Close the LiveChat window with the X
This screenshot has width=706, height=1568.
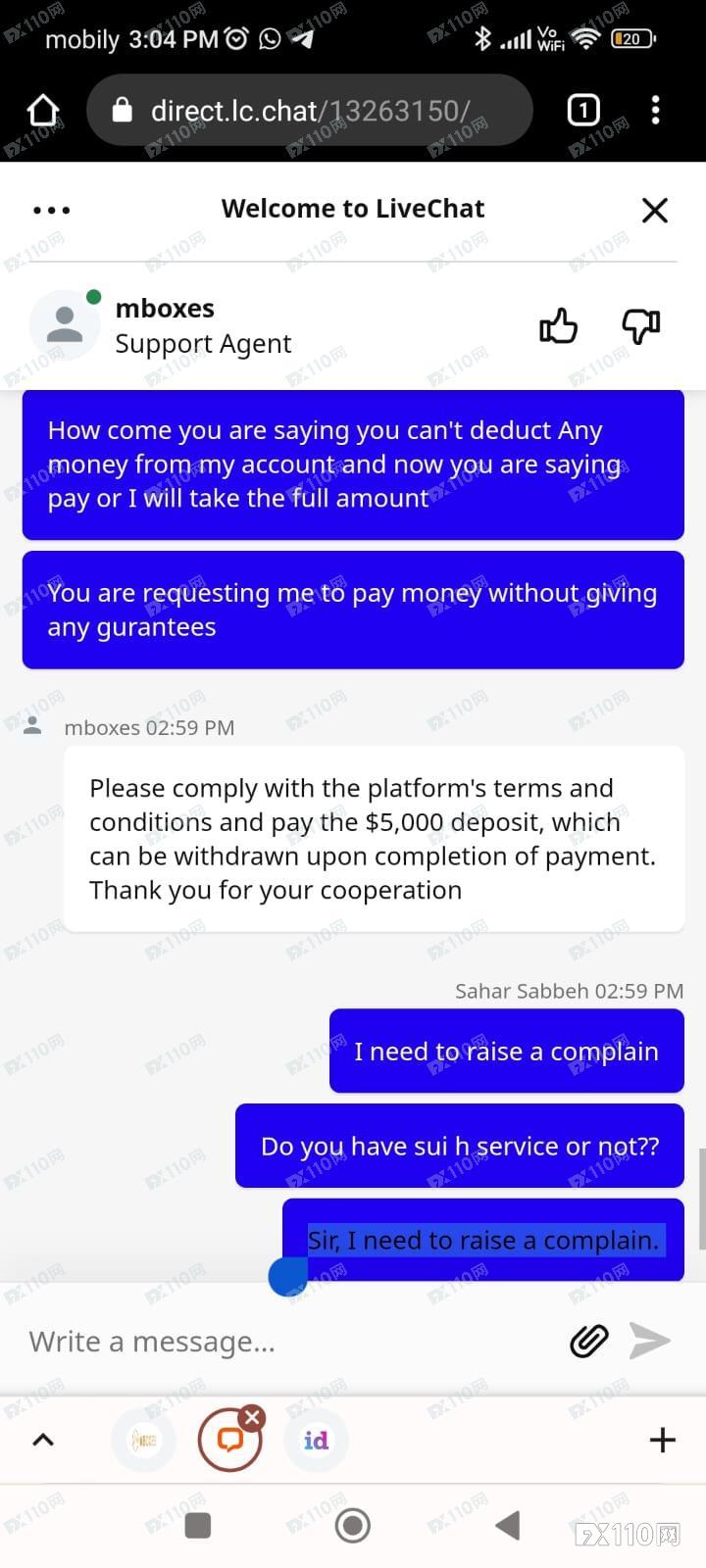click(x=654, y=210)
